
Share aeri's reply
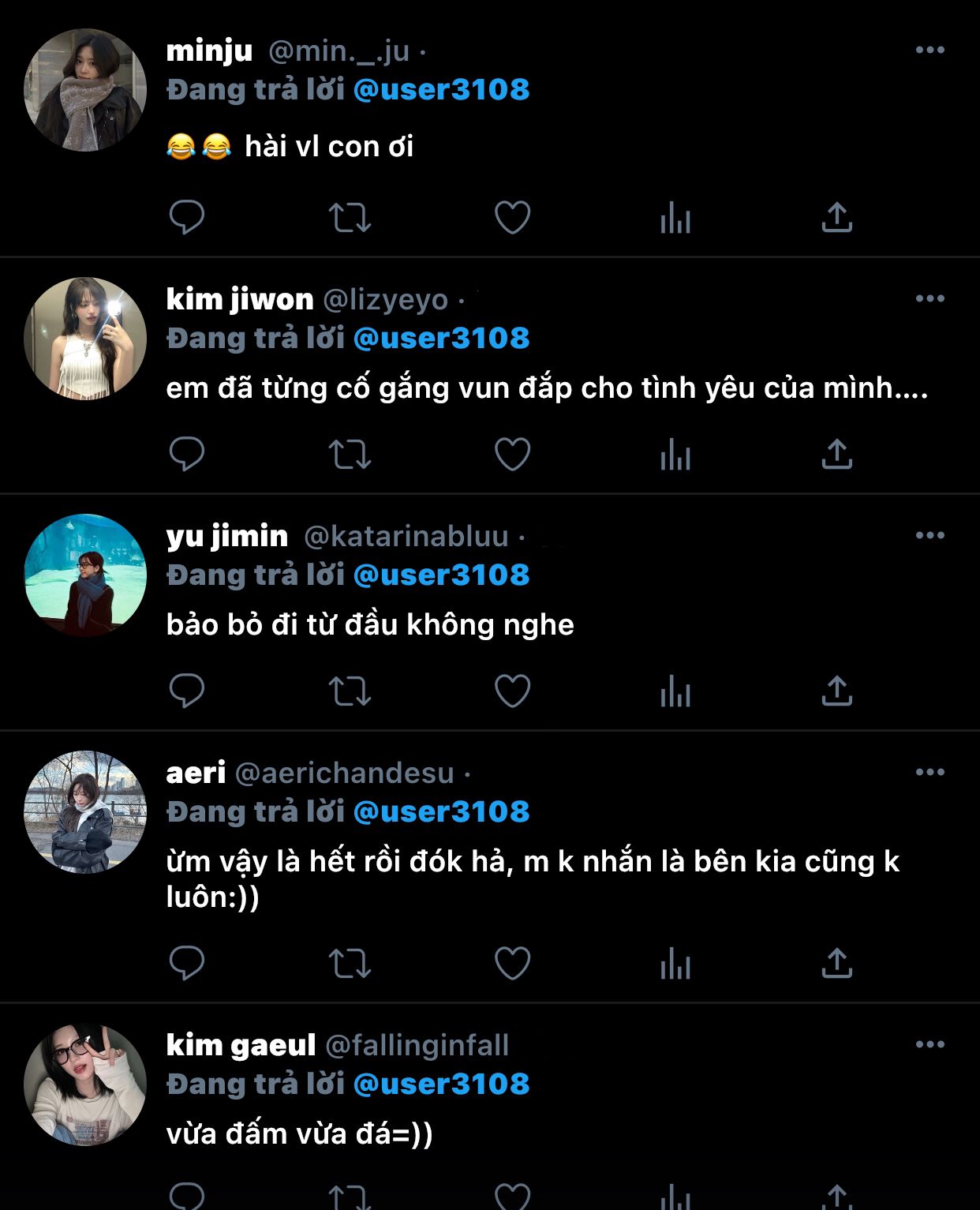(836, 963)
